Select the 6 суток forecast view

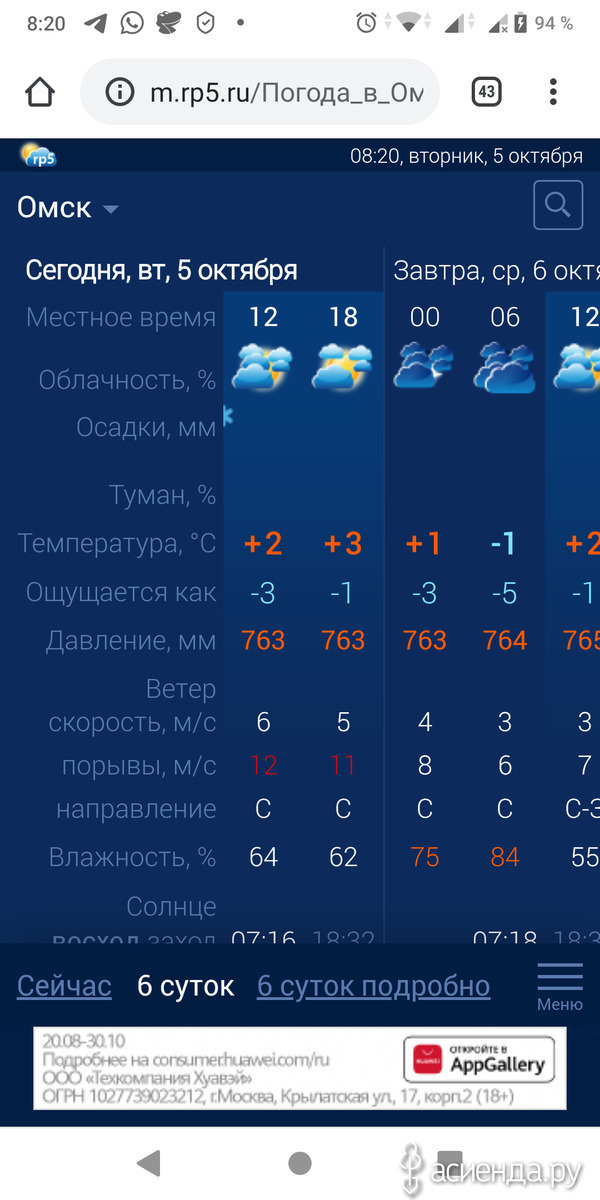tap(185, 986)
